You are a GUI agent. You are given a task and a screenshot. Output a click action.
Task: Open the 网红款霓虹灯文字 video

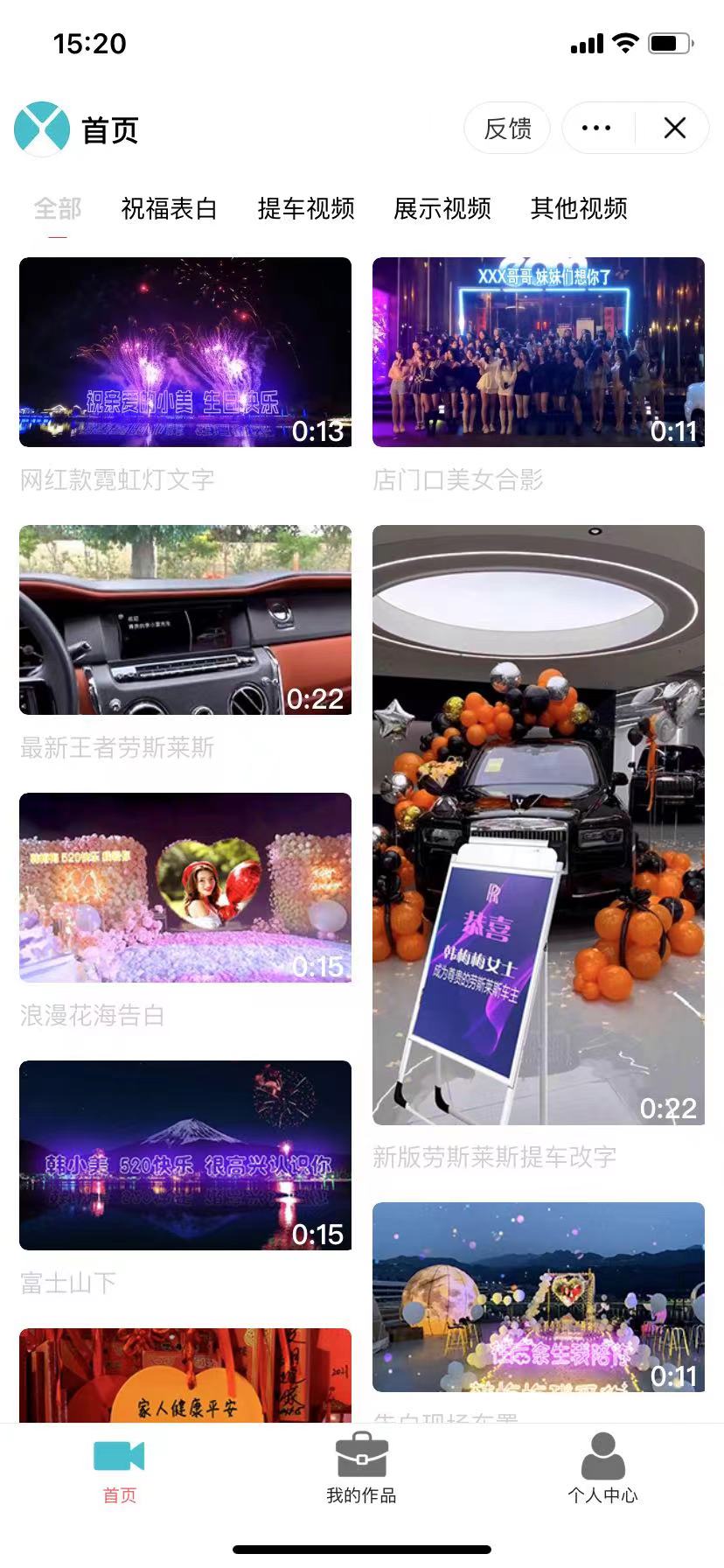pos(185,353)
